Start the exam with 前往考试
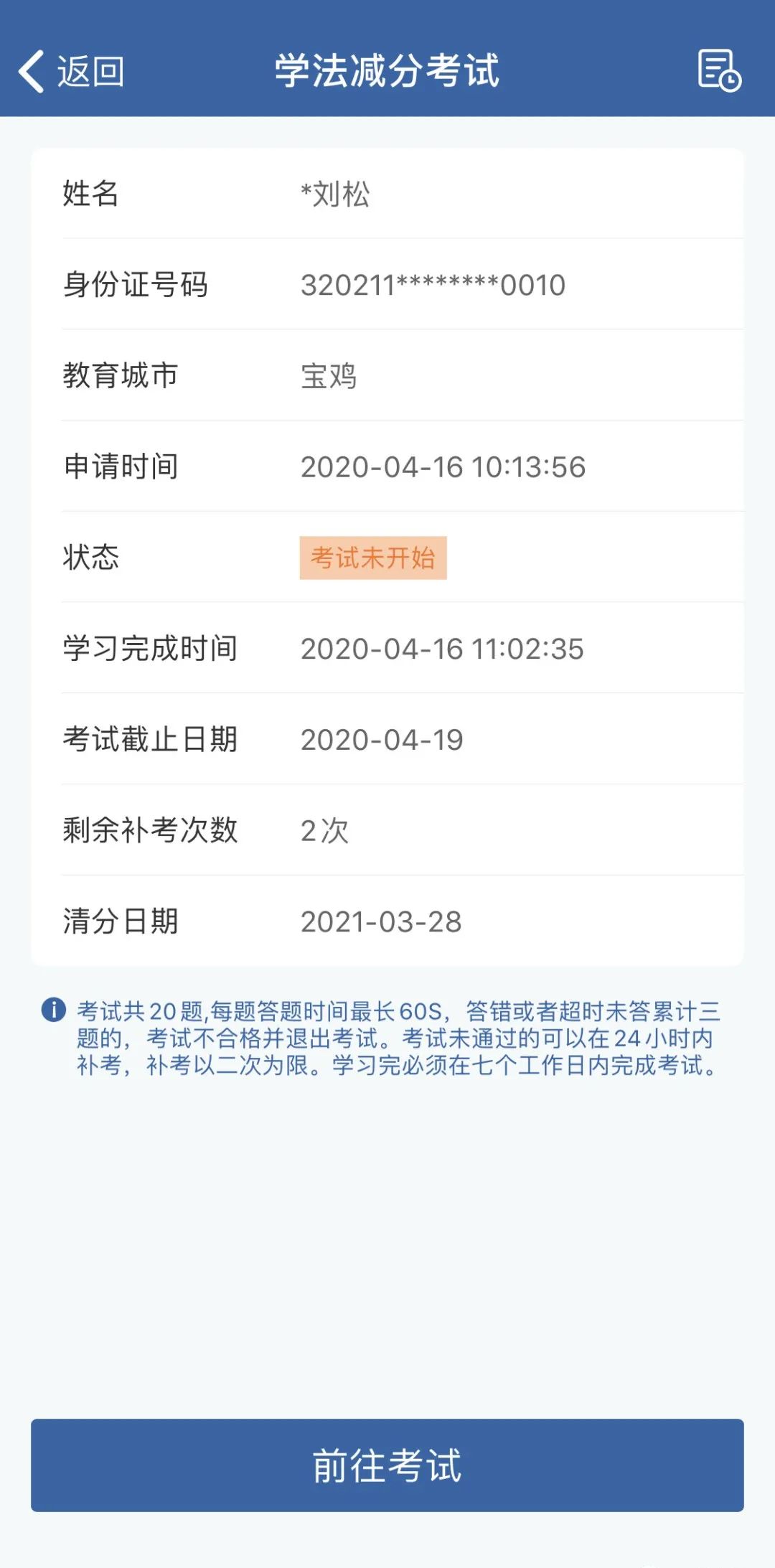 [x=387, y=1465]
